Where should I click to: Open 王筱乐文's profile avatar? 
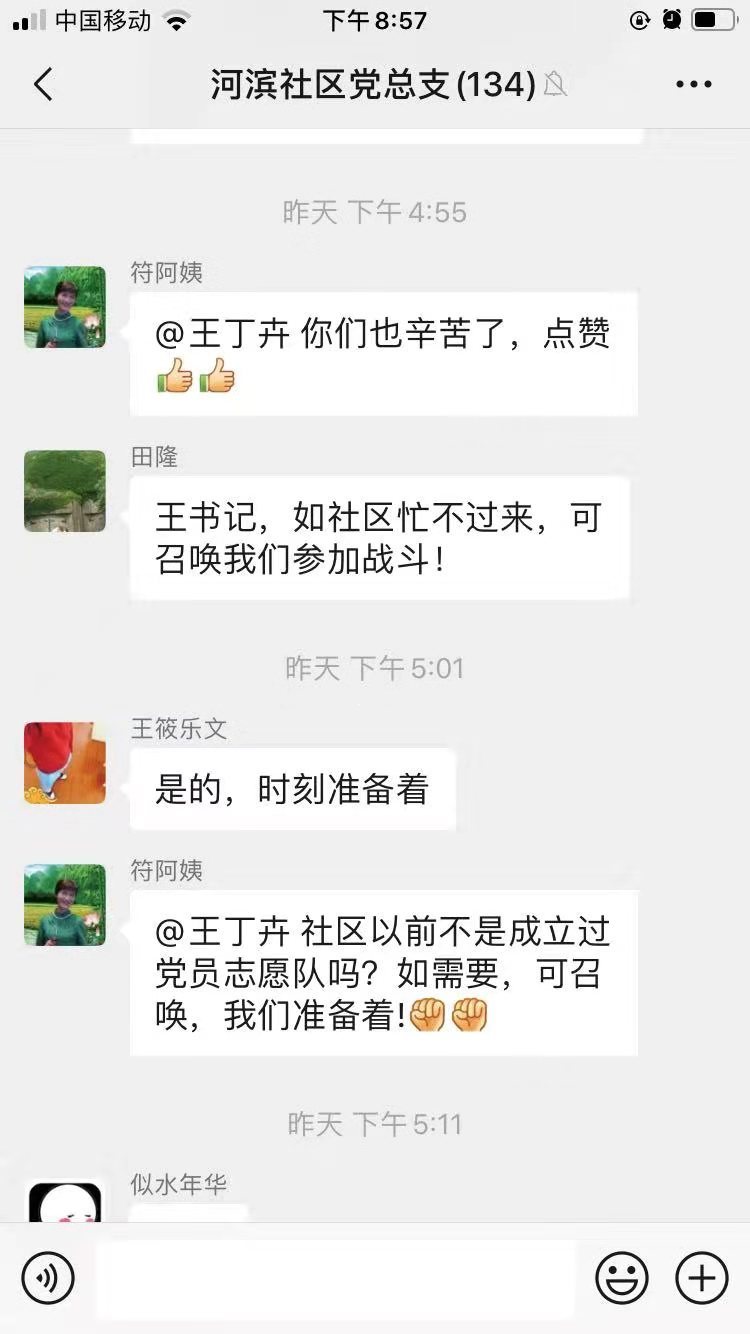click(65, 763)
